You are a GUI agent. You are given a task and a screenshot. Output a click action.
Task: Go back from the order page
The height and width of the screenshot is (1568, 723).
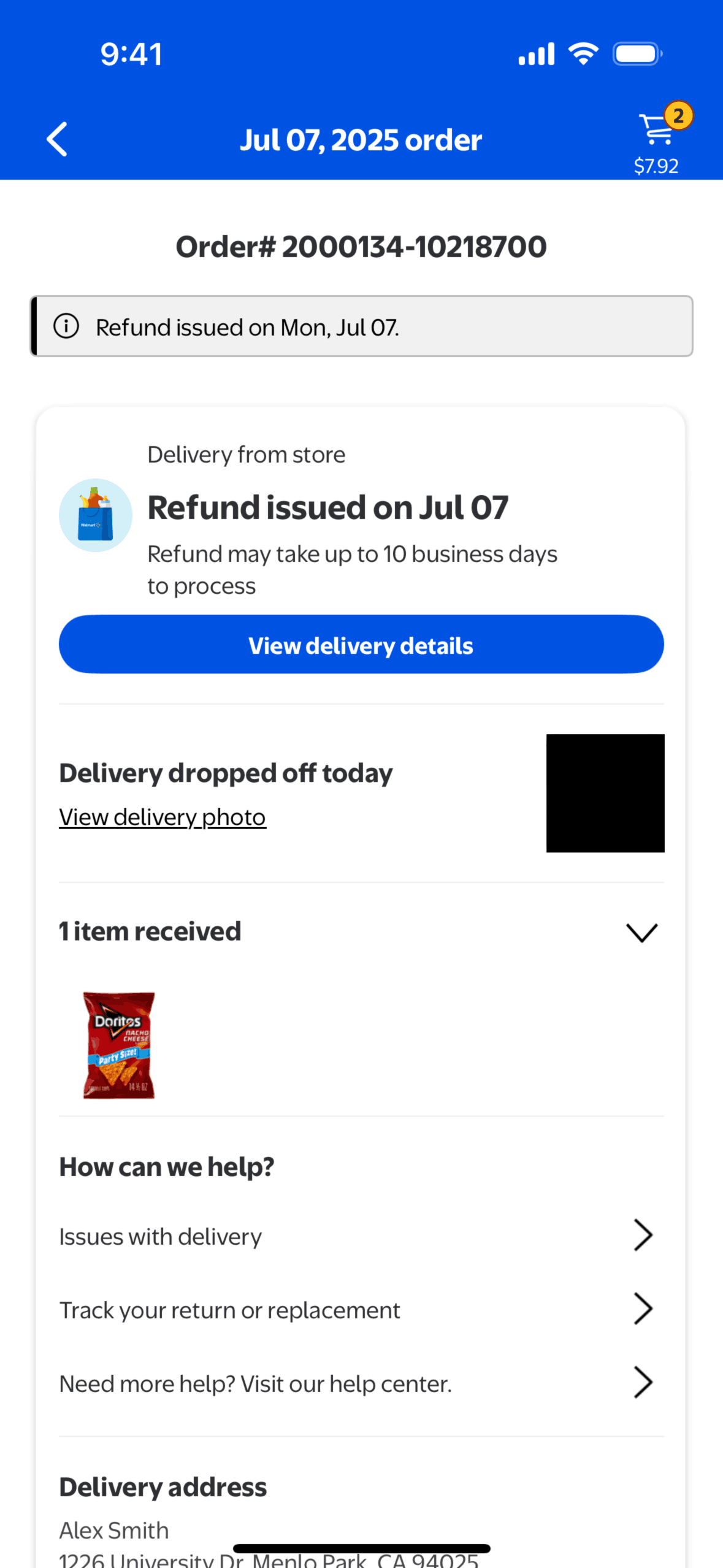click(57, 139)
